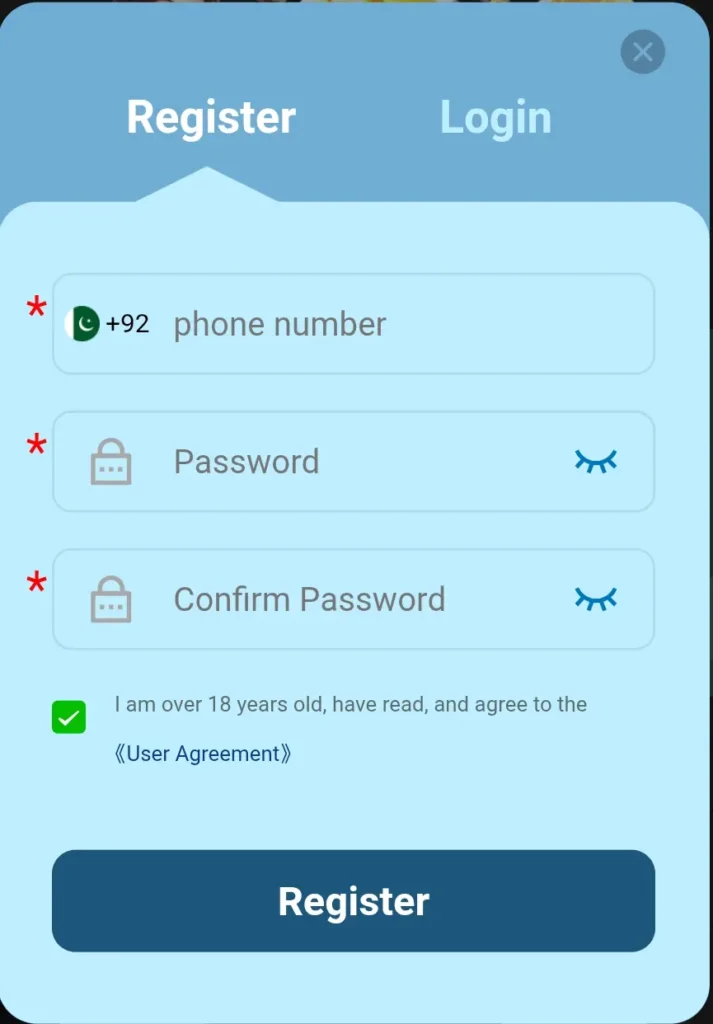Open the User Agreement link

203,754
